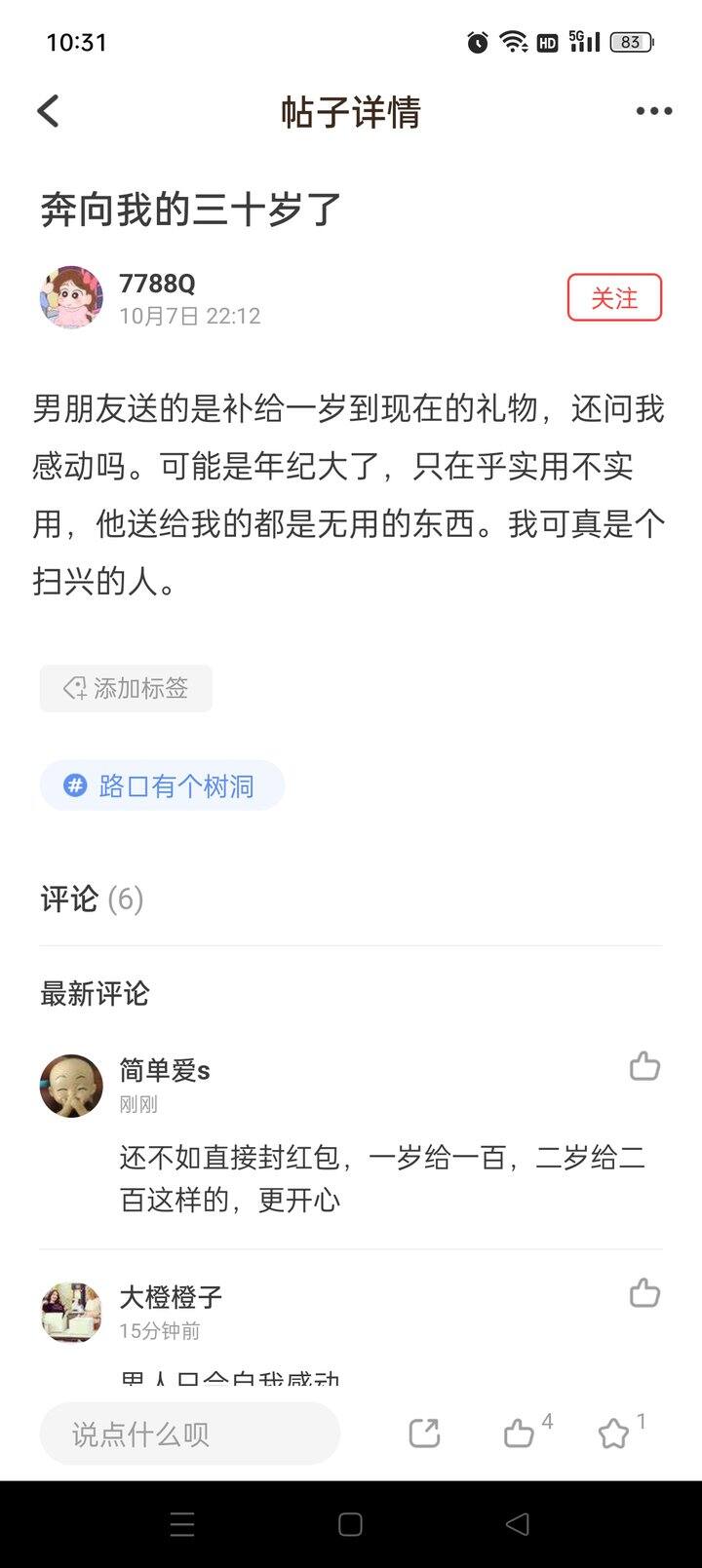Open 7788Q's profile avatar
The height and width of the screenshot is (1568, 702).
[71, 297]
